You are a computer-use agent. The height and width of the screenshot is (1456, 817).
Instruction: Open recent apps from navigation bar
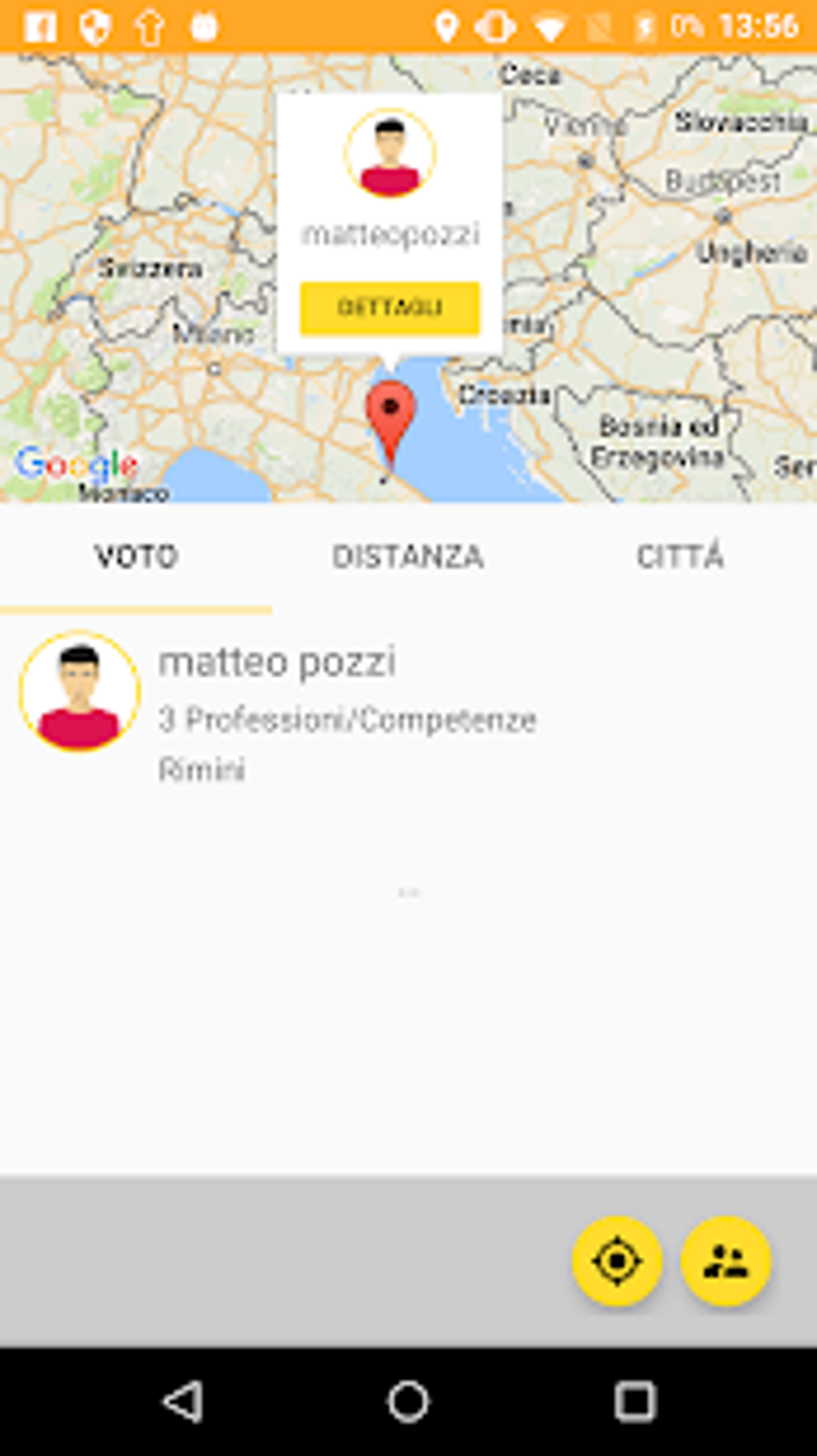634,1402
